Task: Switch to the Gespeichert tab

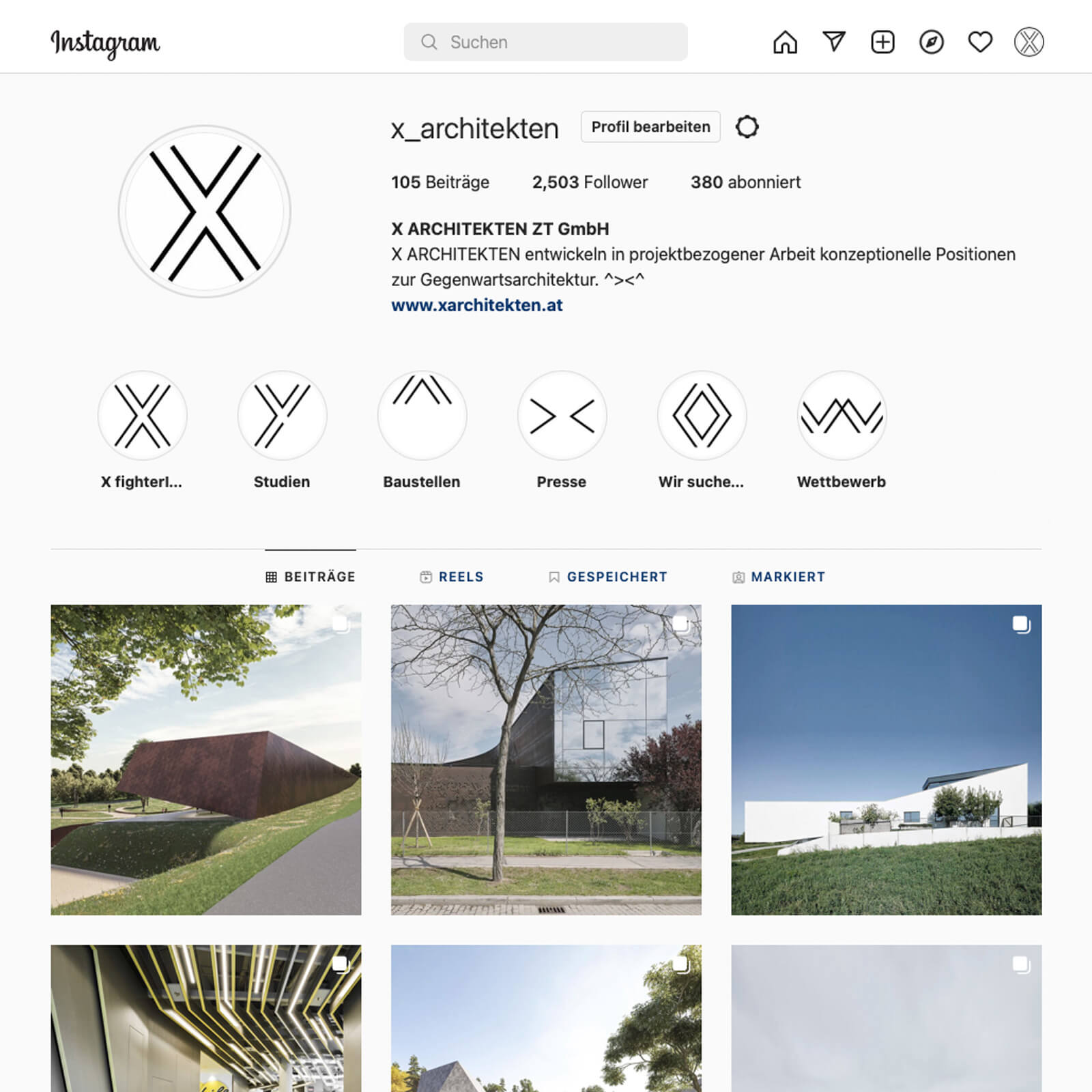Action: point(608,577)
